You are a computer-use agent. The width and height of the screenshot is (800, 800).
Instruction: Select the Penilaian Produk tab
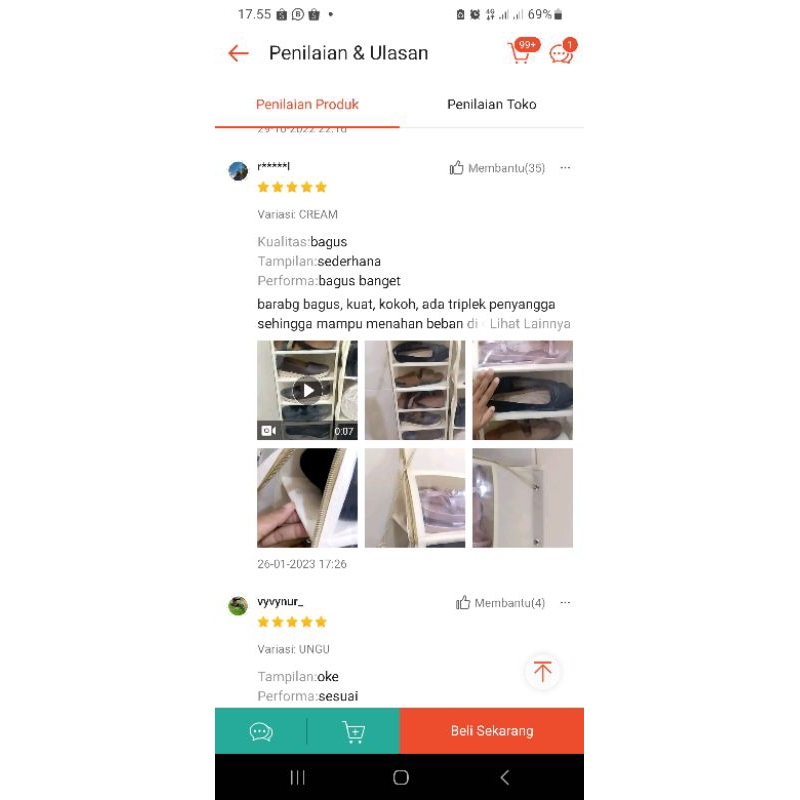pos(307,104)
